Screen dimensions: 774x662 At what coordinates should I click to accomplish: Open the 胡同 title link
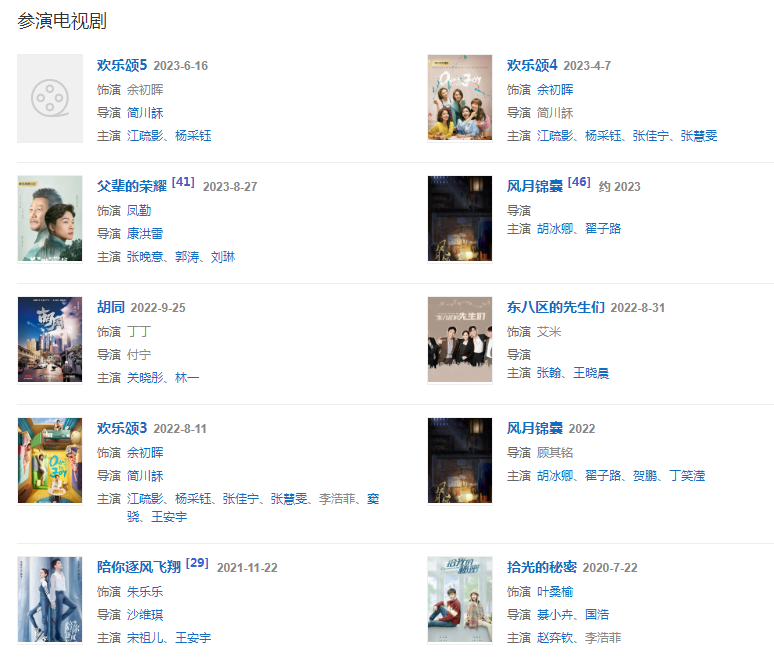click(x=111, y=308)
